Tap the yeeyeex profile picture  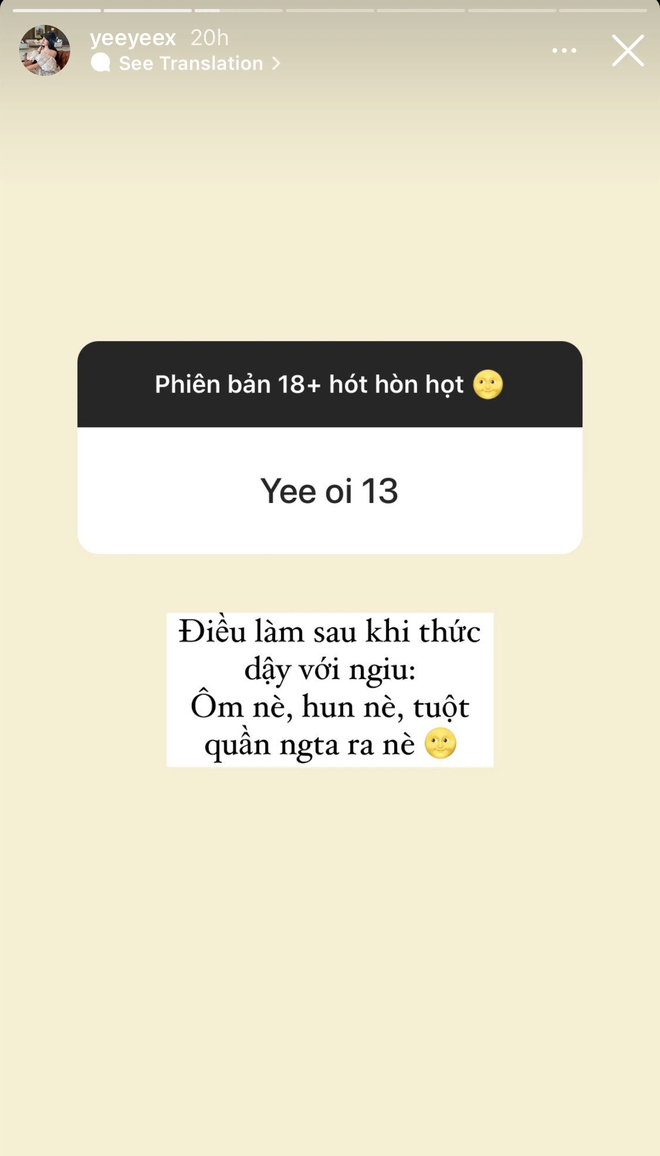click(x=45, y=51)
